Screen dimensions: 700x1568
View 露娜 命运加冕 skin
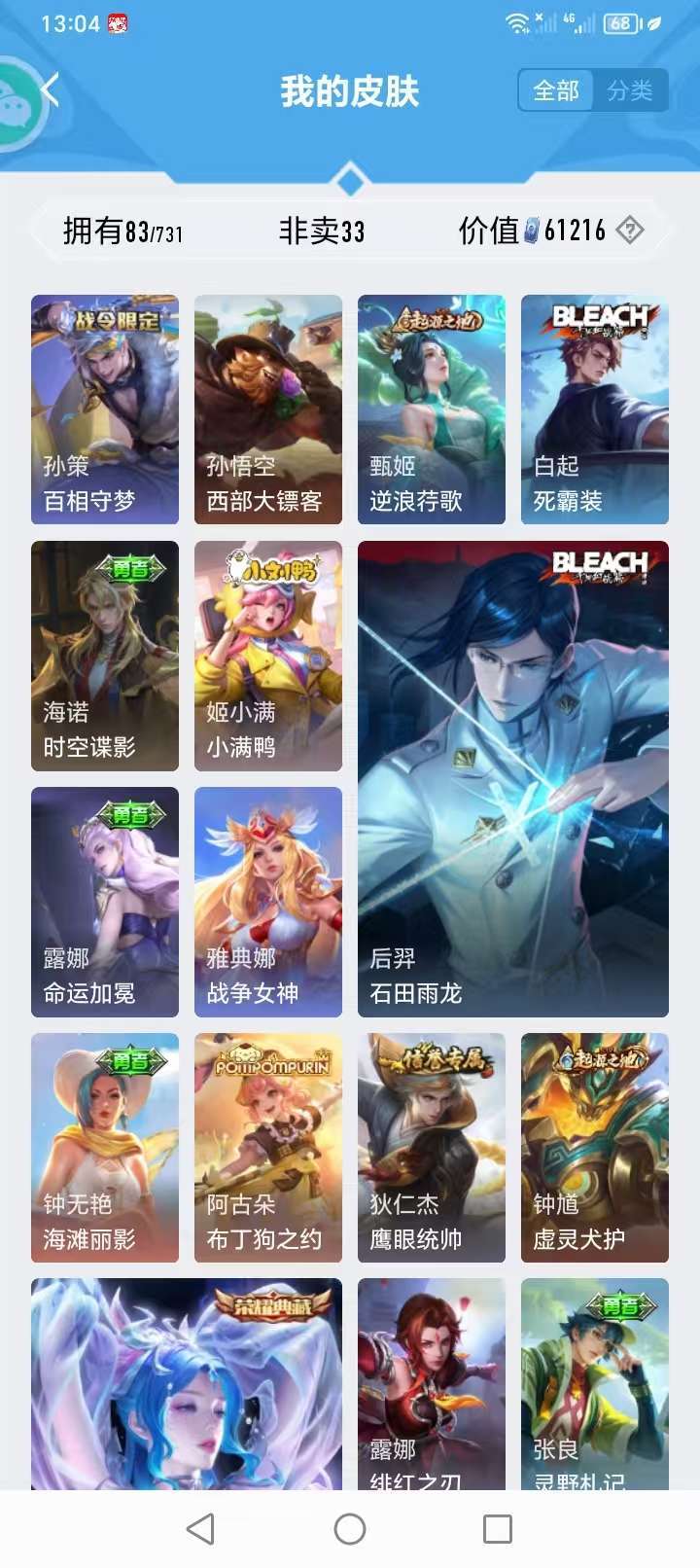(105, 902)
